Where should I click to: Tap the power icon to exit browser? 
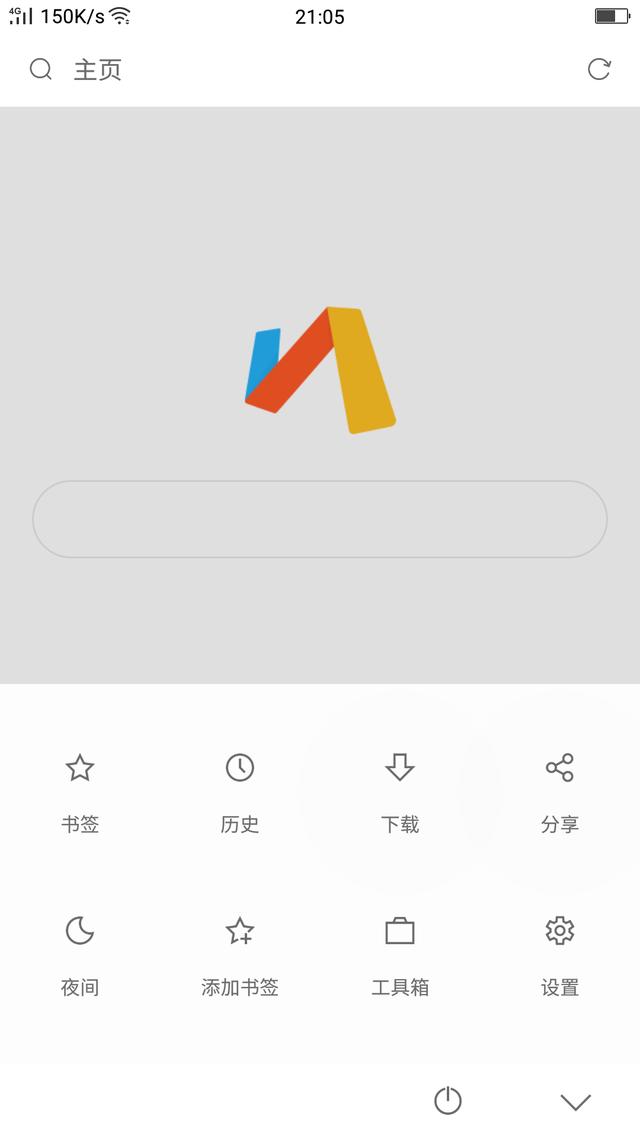click(448, 1100)
